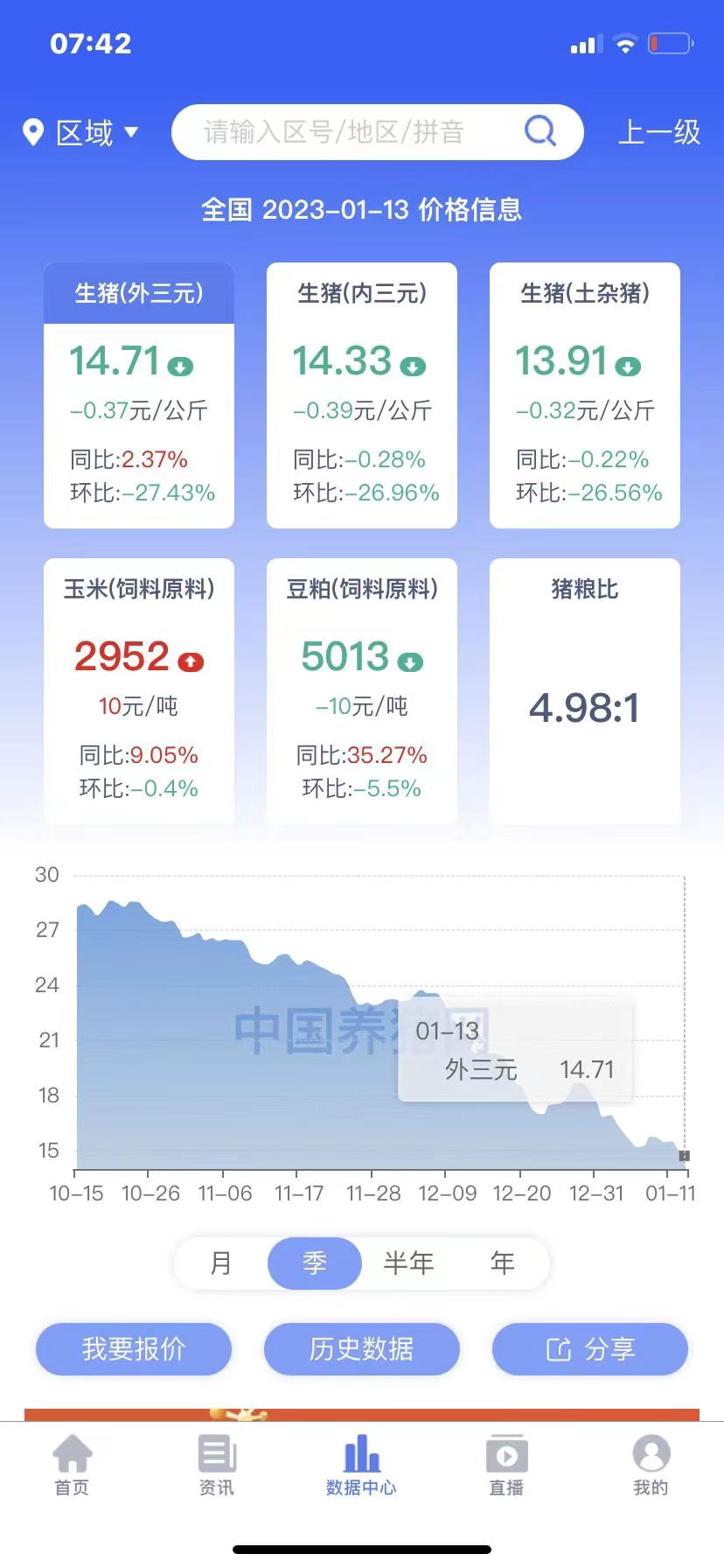Switch chart range to 半年
The height and width of the screenshot is (1568, 724).
pos(408,1263)
